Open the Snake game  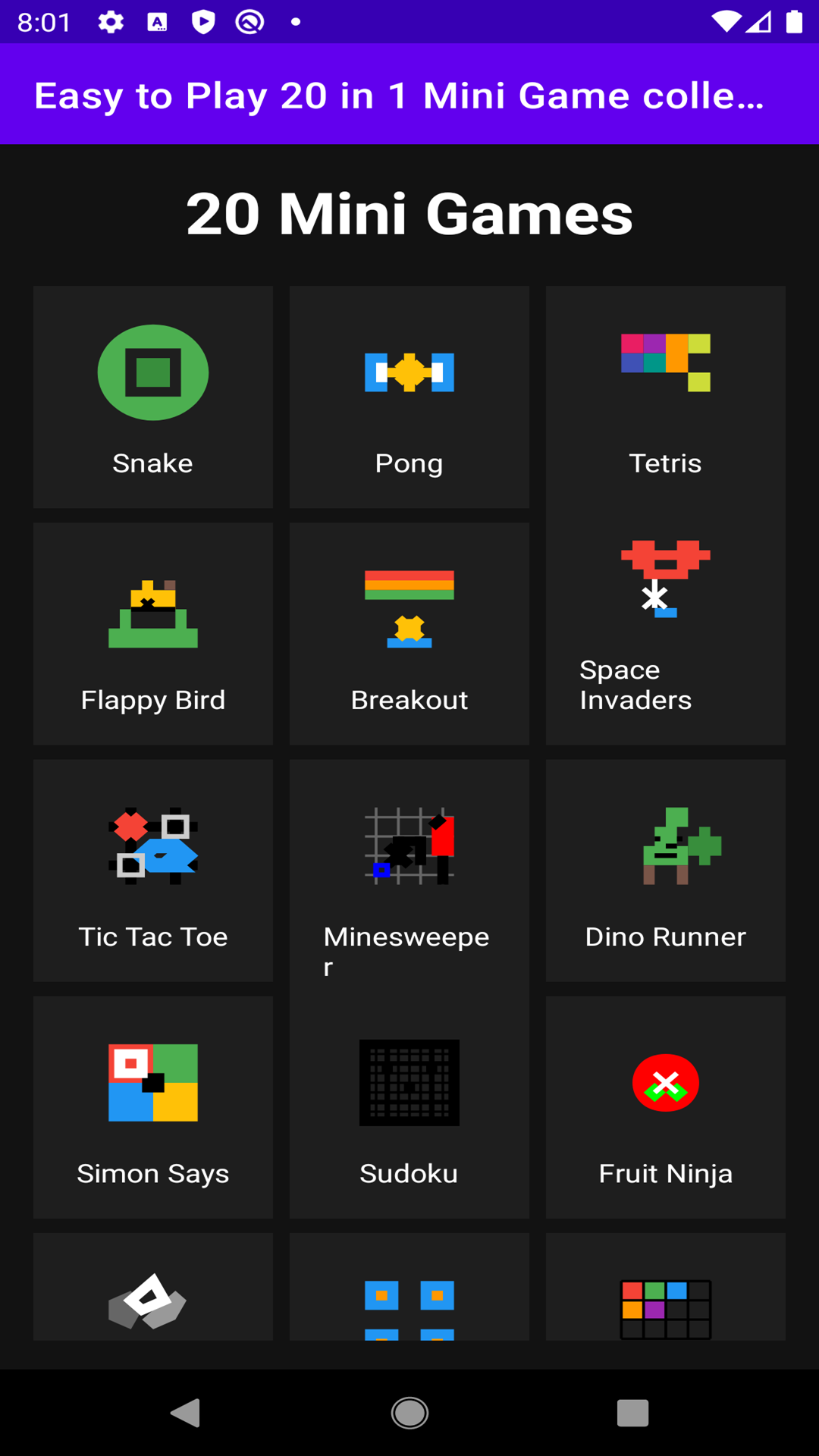pos(152,397)
